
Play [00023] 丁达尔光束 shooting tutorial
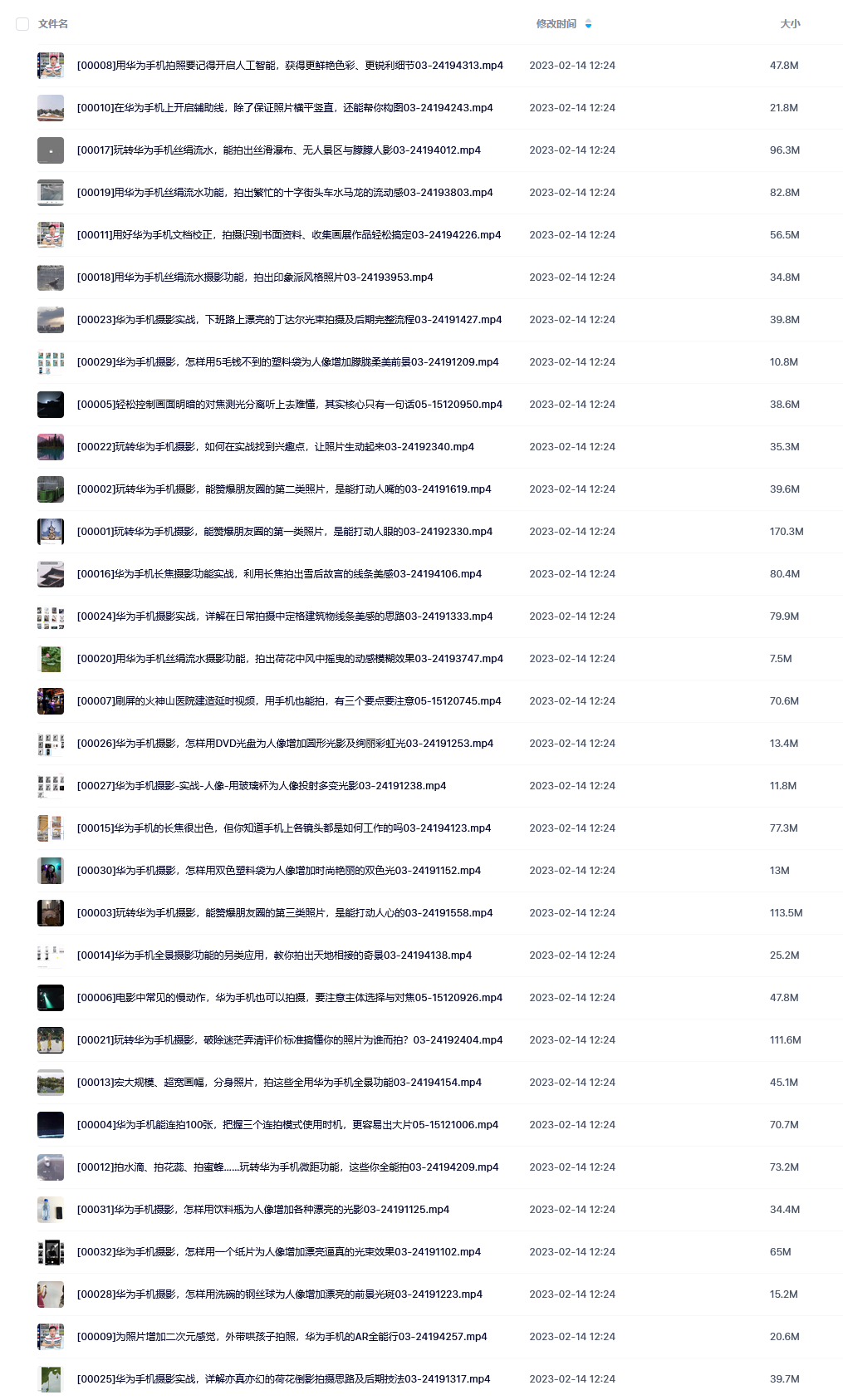click(x=289, y=320)
